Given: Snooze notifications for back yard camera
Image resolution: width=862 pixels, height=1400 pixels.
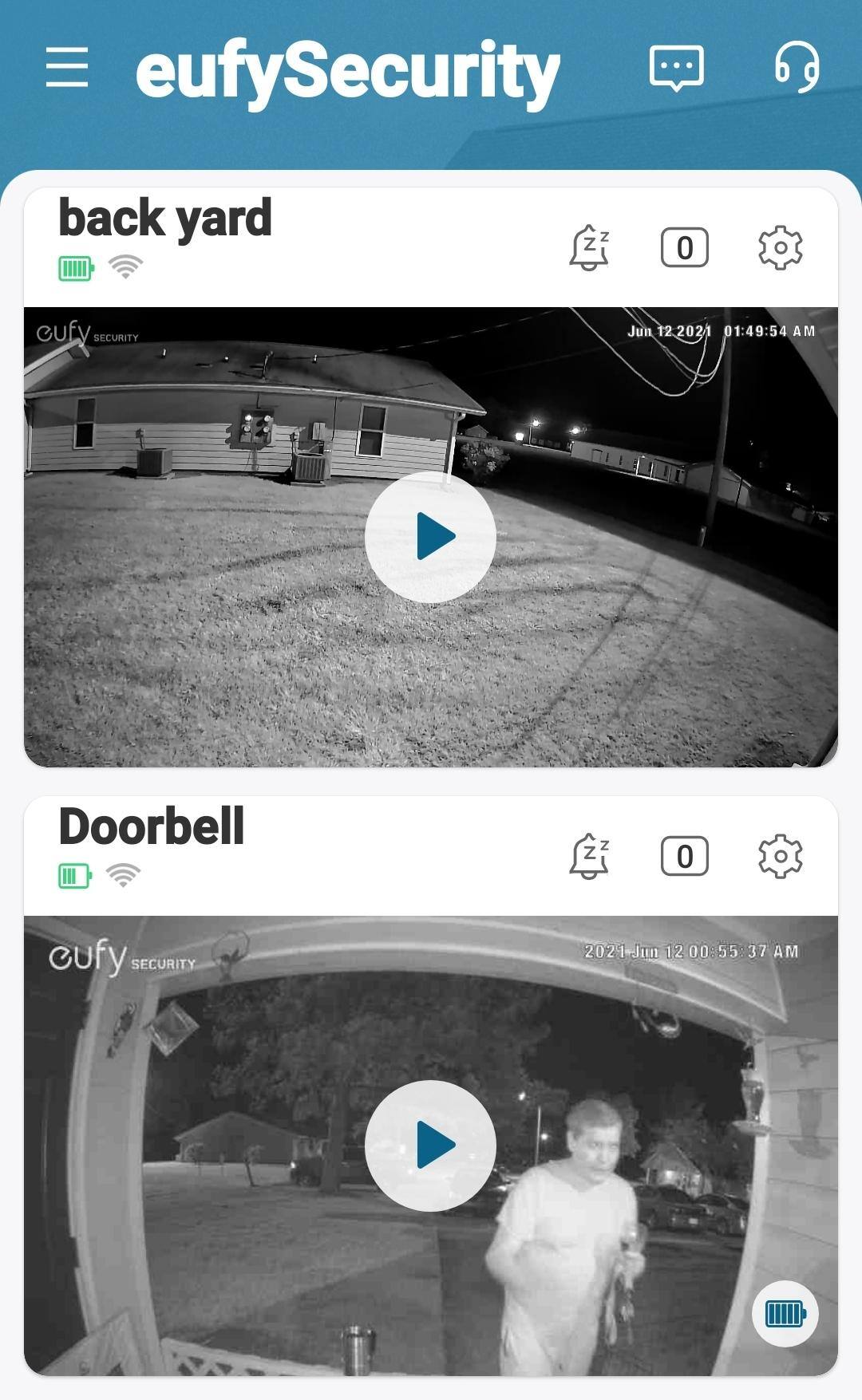Looking at the screenshot, I should coord(590,247).
